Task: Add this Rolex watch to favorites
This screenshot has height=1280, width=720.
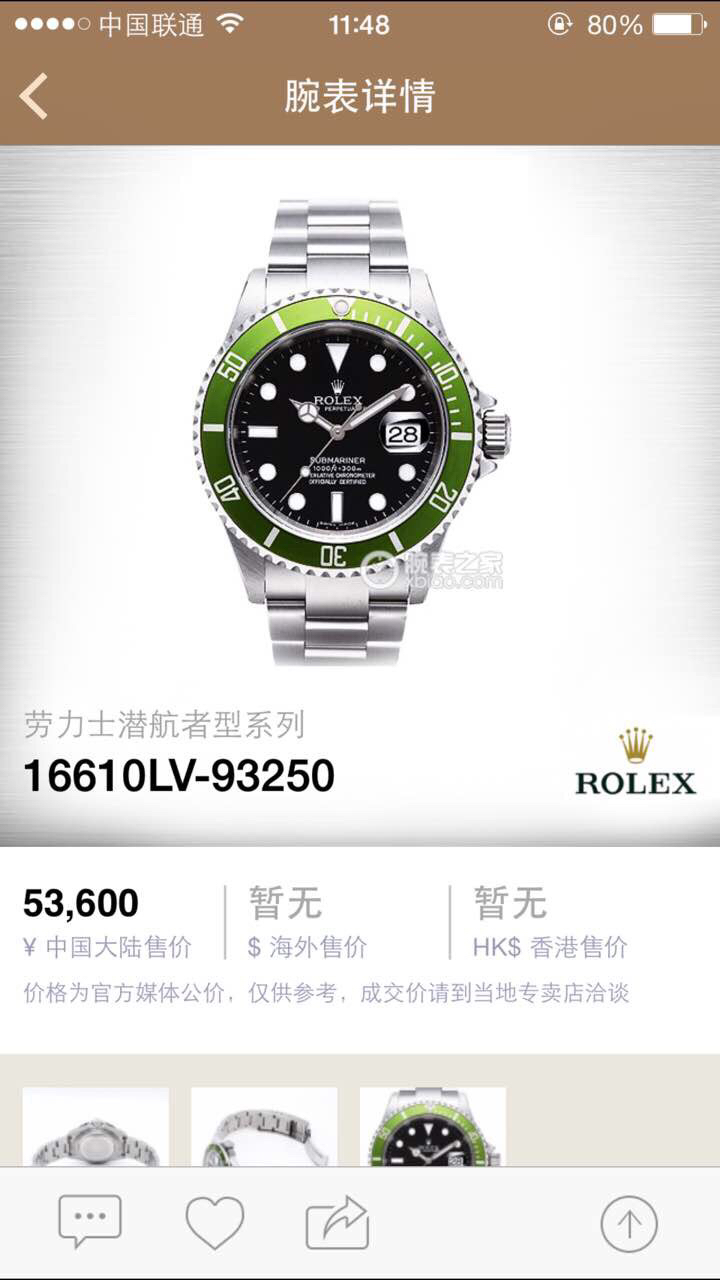Action: click(215, 1221)
